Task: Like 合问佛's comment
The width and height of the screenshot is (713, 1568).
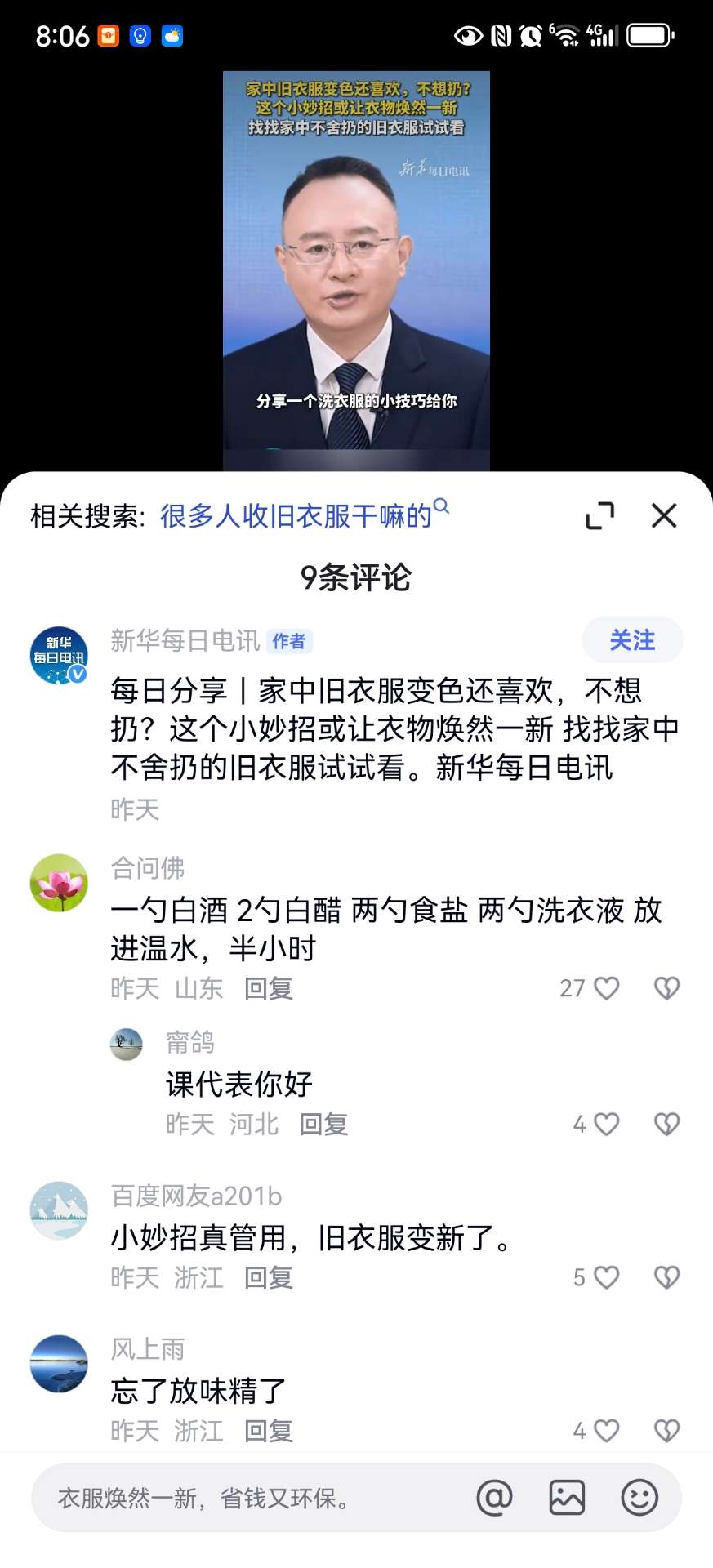Action: [x=606, y=988]
